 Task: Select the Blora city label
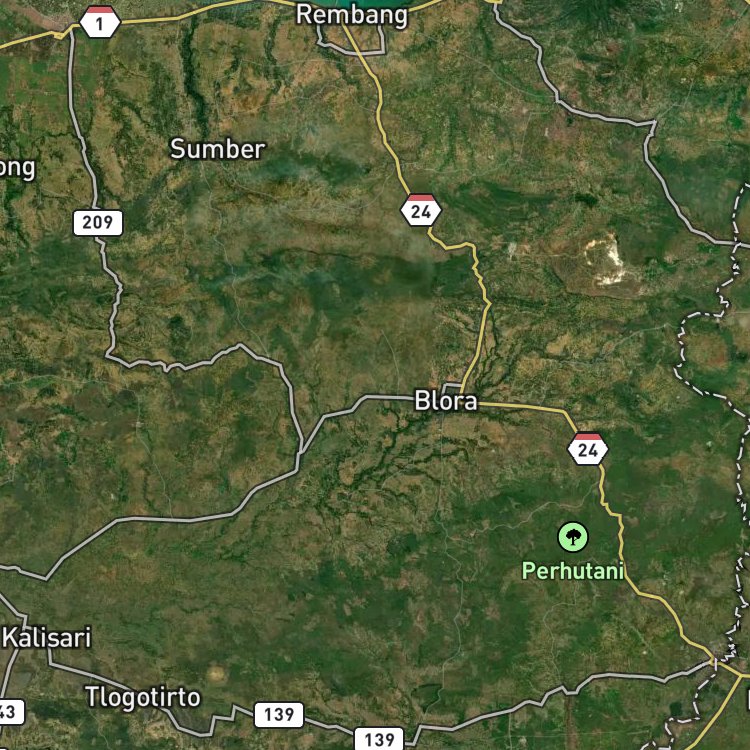click(446, 402)
